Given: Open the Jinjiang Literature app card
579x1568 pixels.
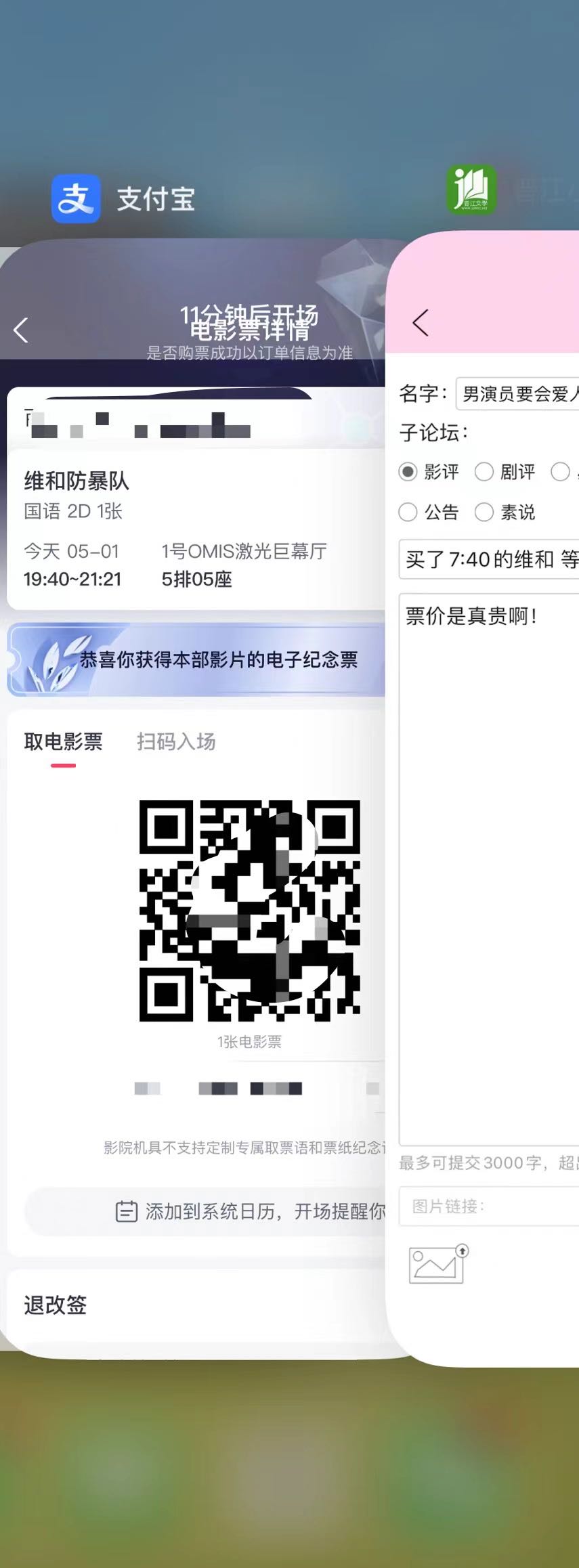Looking at the screenshot, I should point(471,190).
